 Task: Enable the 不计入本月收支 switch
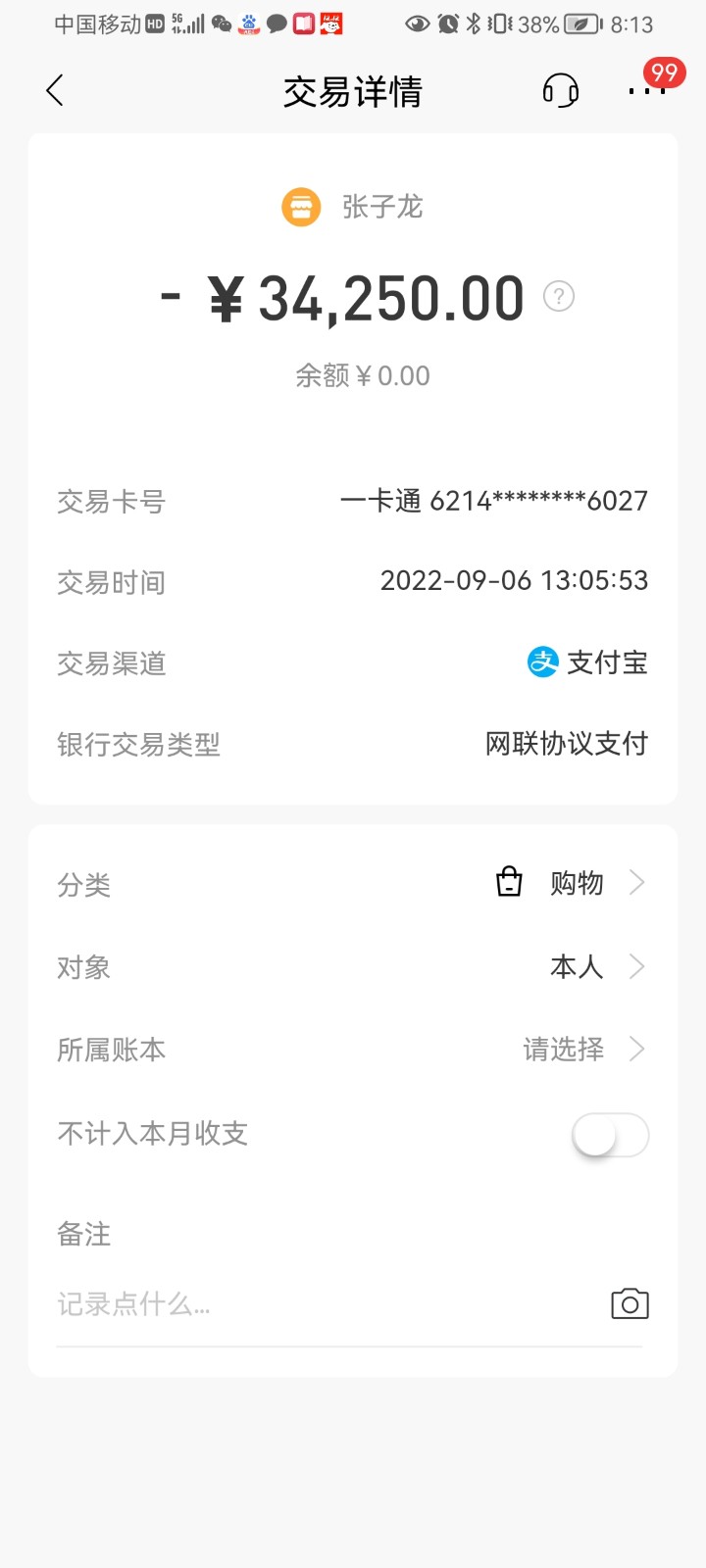tap(610, 1136)
